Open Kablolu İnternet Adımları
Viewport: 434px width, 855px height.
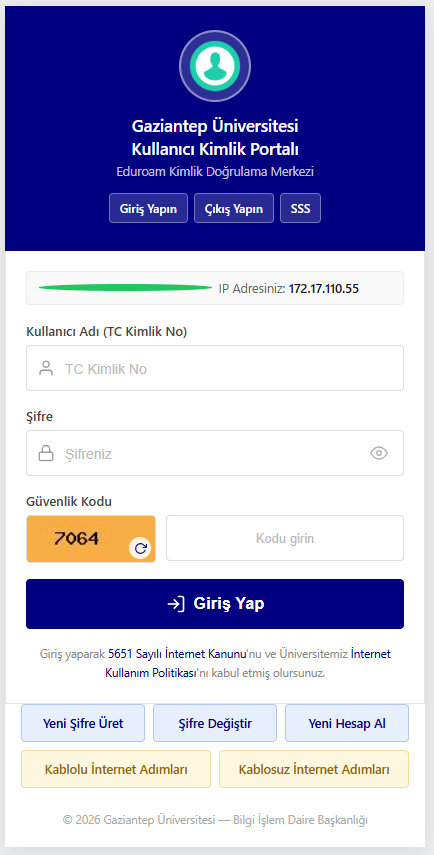click(x=116, y=769)
